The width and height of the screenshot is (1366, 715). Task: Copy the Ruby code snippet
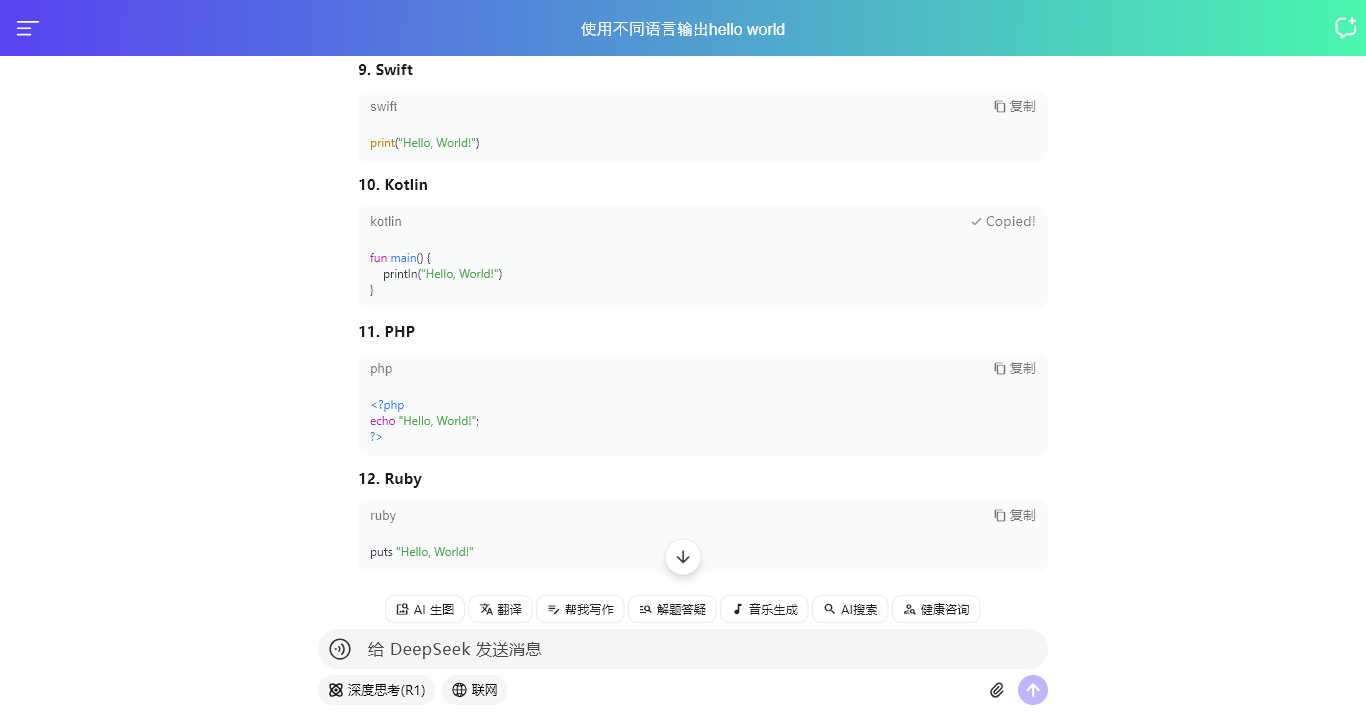(1014, 515)
